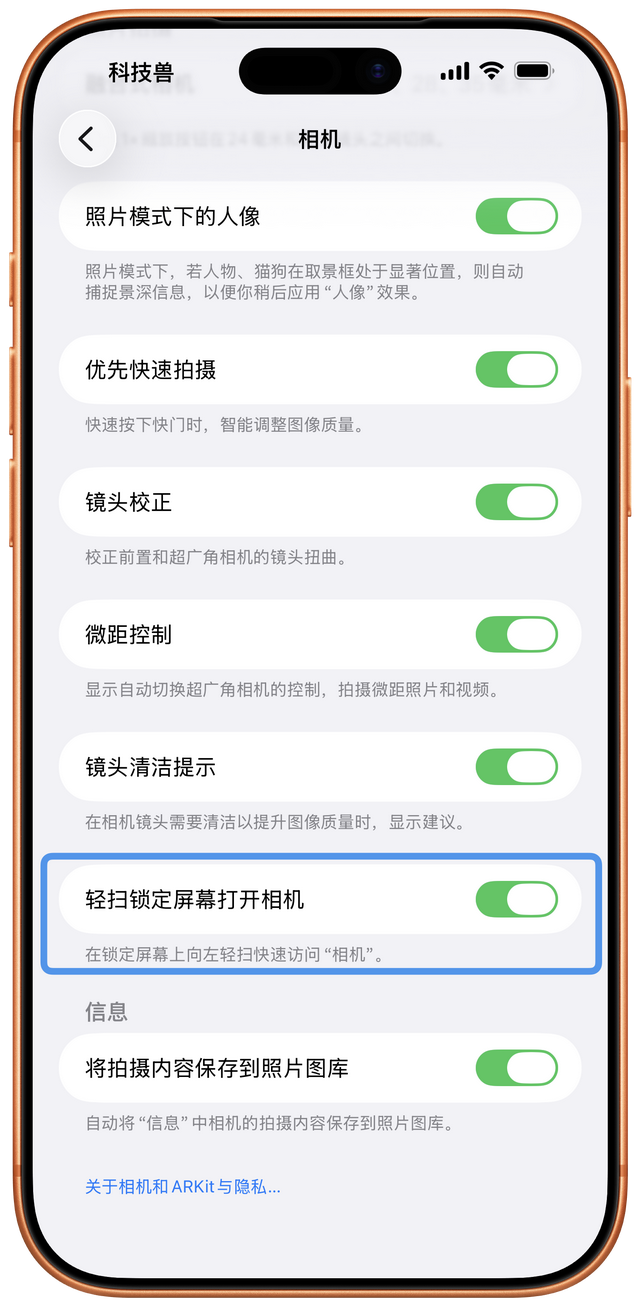The width and height of the screenshot is (640, 1307).
Task: Turn off 将拍摄内容保存到照片图库
Action: (516, 1068)
